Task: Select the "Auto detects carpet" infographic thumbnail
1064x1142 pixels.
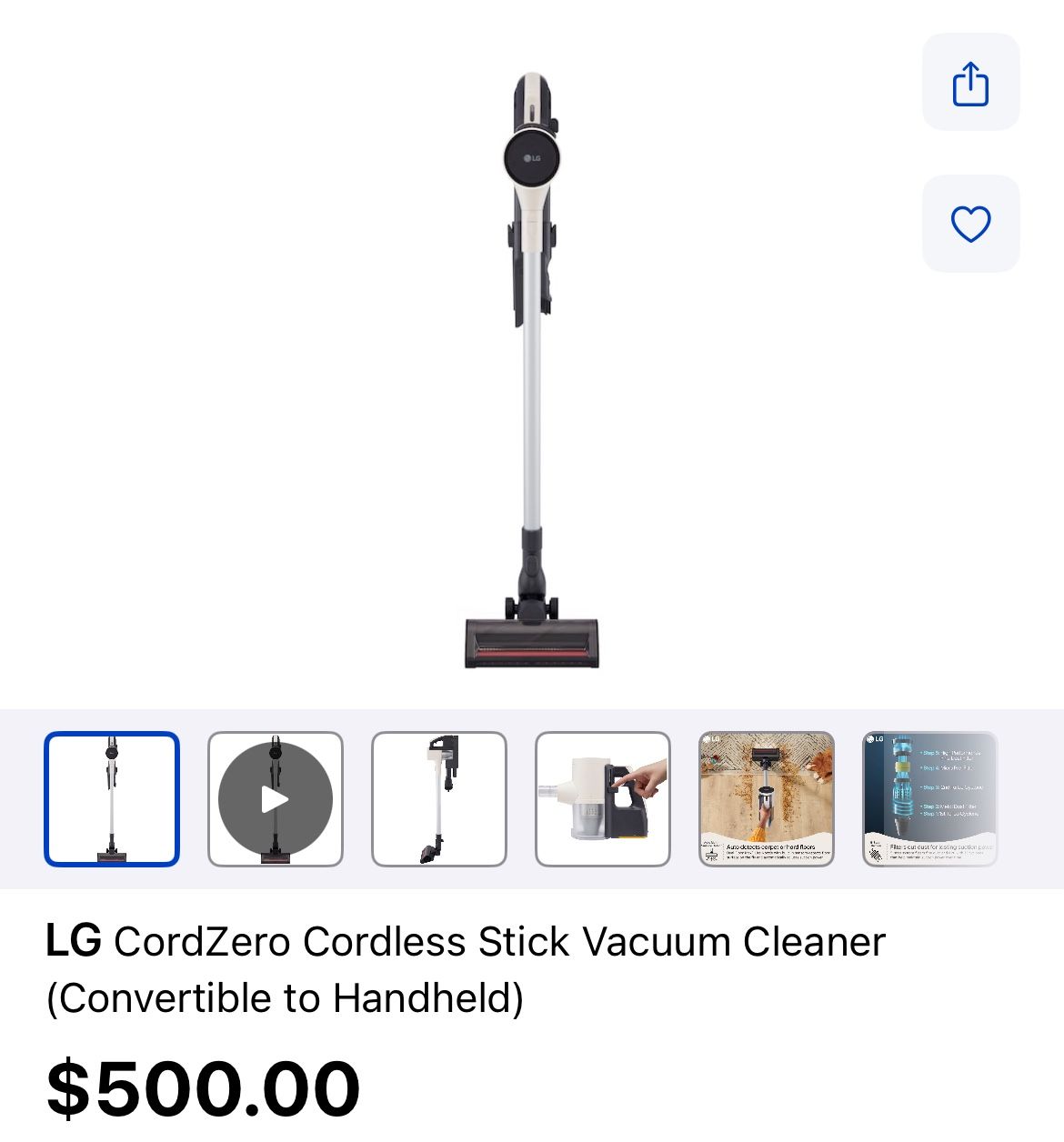Action: click(x=767, y=798)
